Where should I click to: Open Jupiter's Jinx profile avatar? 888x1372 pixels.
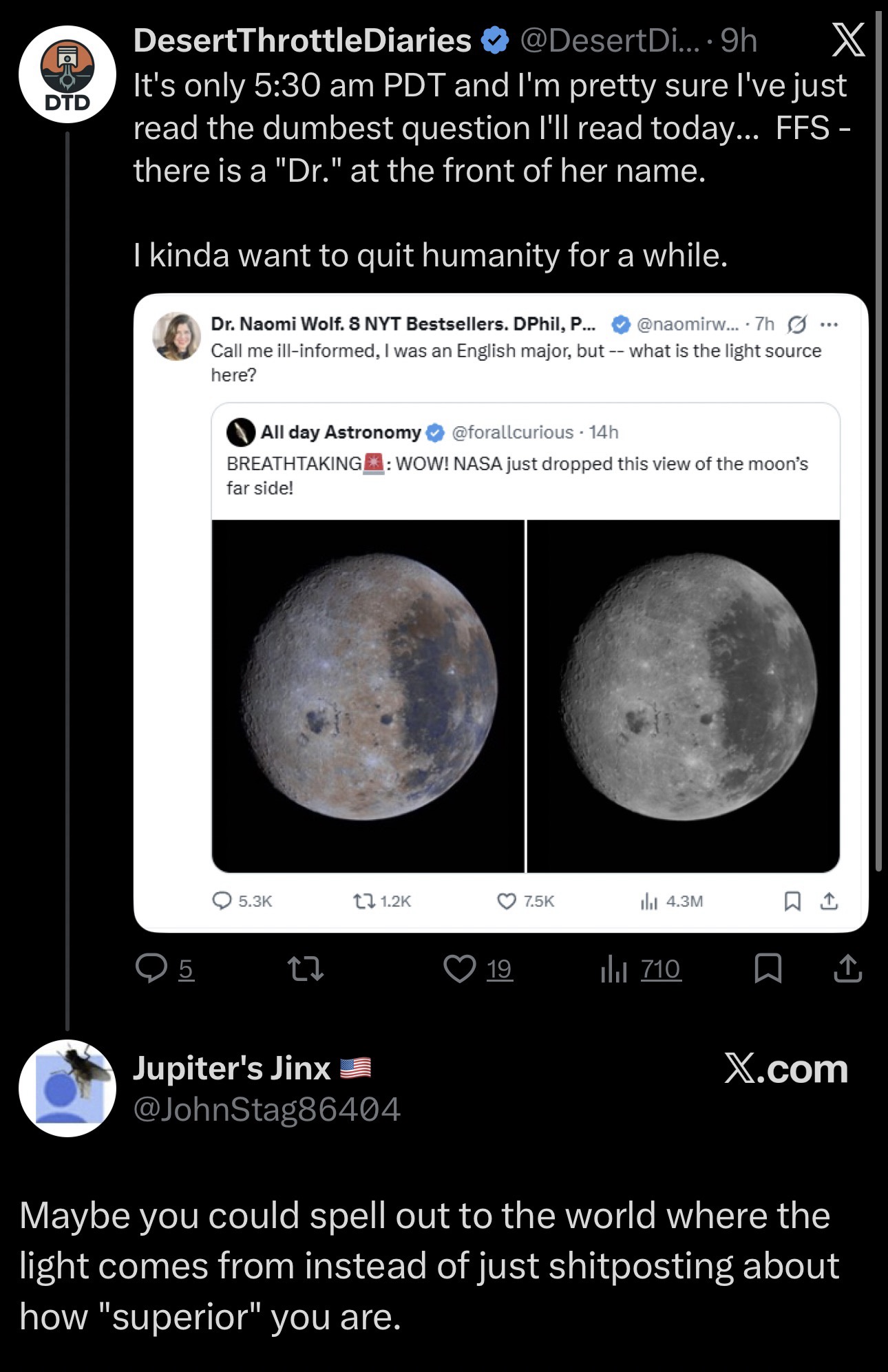click(67, 1088)
